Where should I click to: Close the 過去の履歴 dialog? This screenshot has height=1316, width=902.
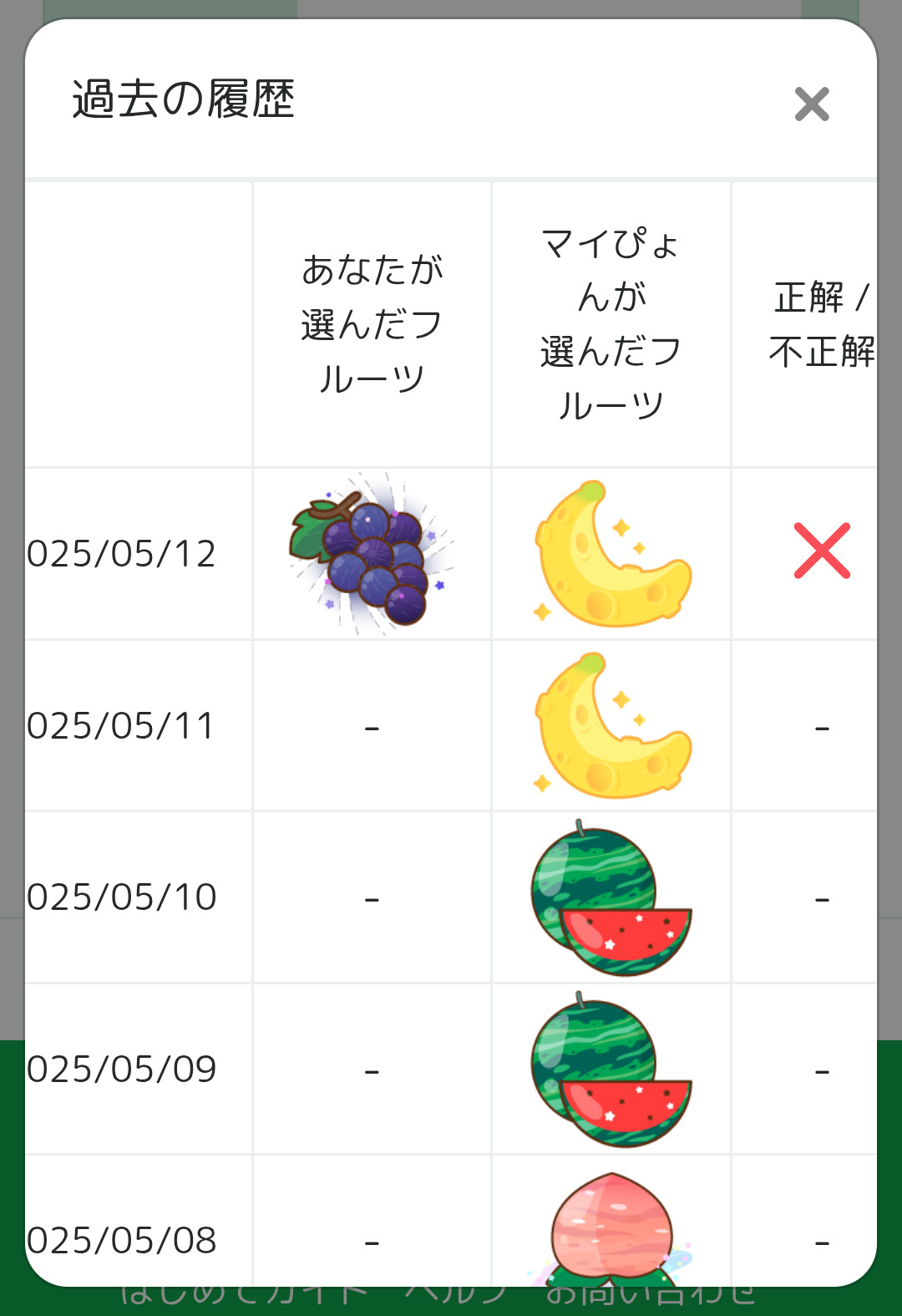(x=811, y=104)
